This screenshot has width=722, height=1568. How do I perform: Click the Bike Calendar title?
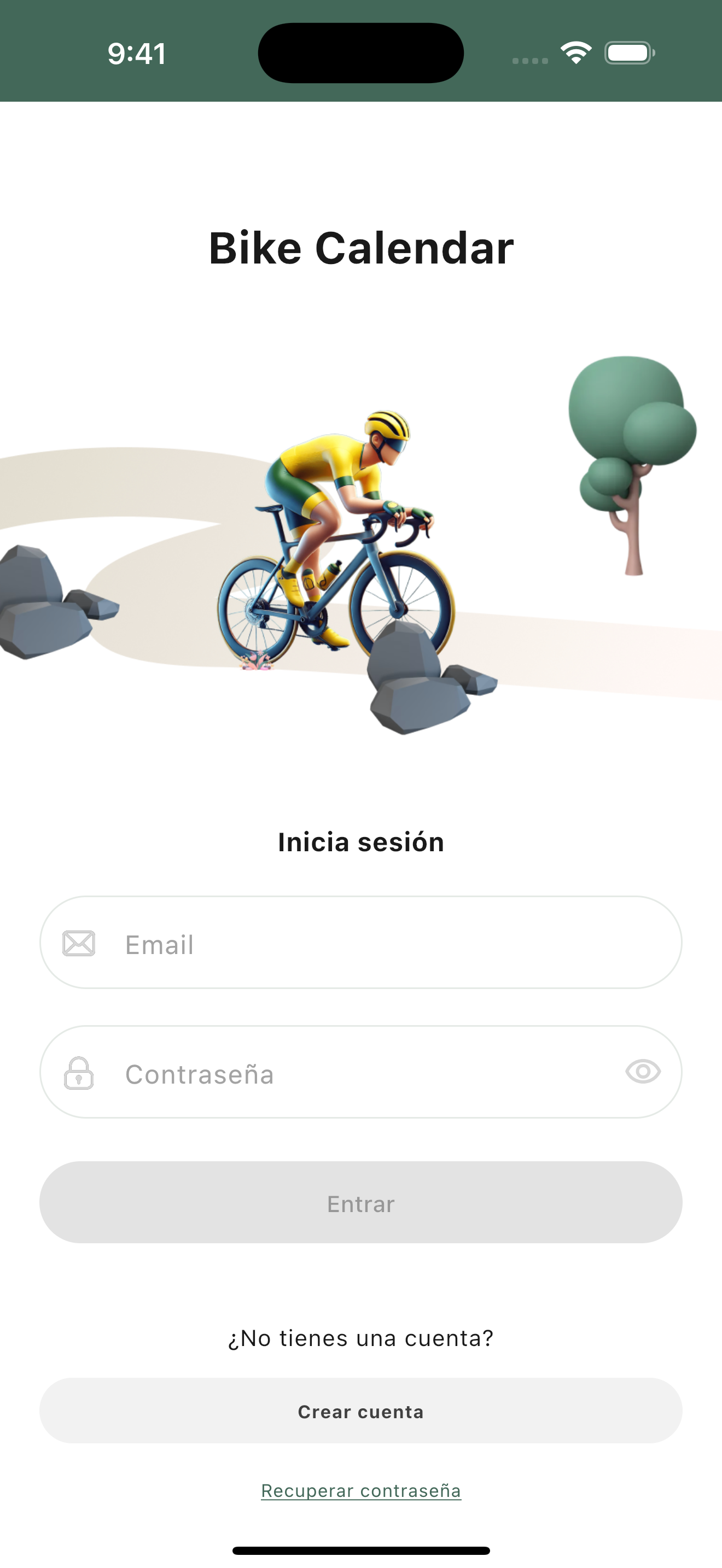point(361,248)
